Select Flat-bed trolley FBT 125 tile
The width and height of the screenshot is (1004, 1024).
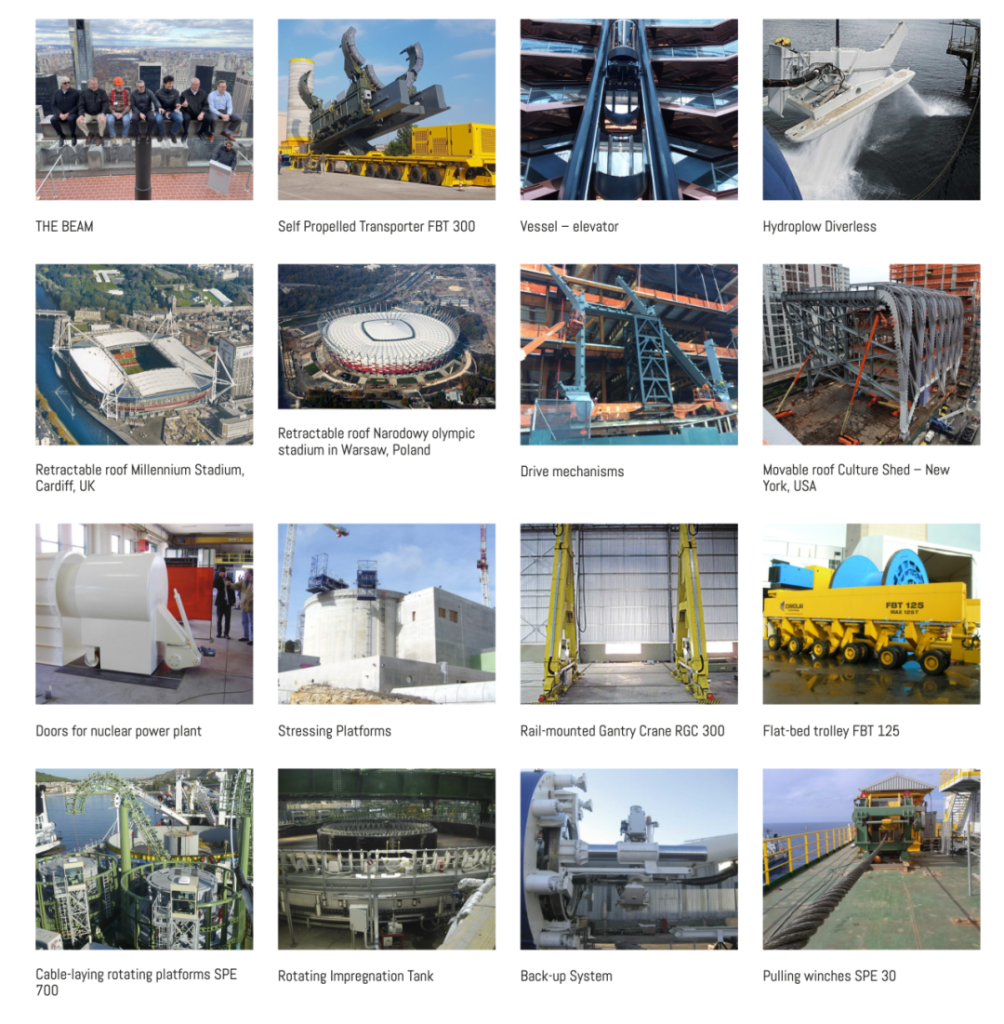(x=871, y=613)
